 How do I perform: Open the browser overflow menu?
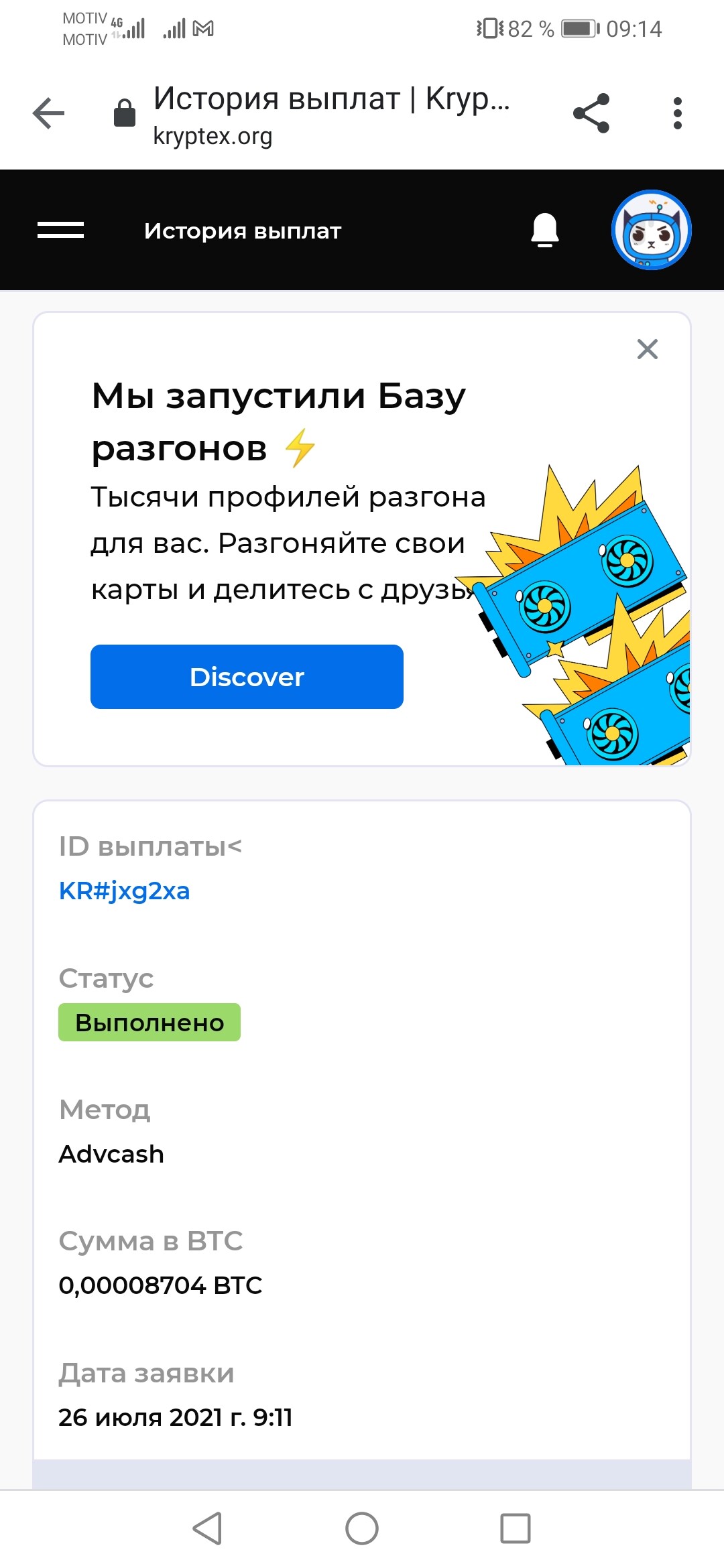(678, 113)
